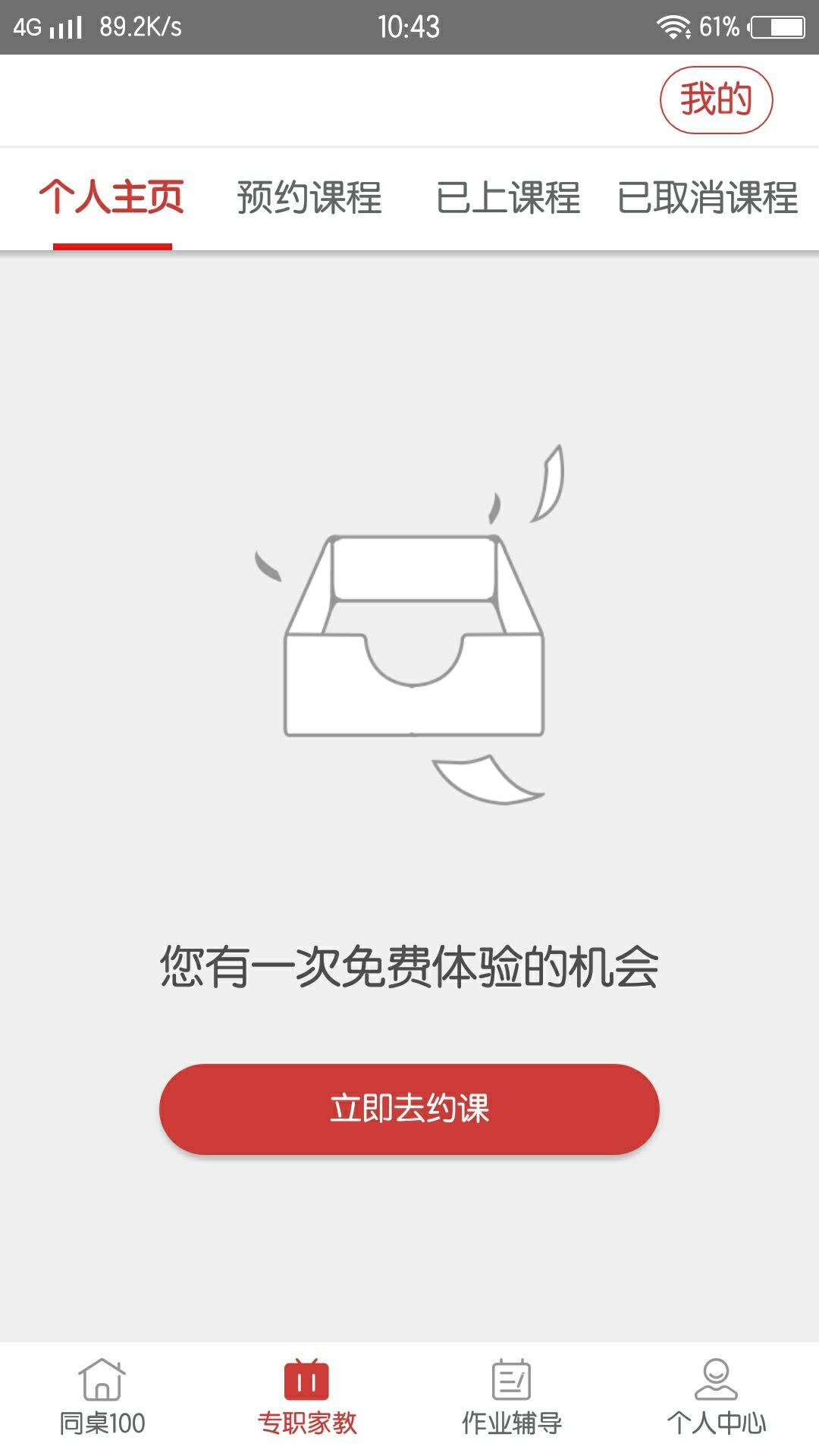The image size is (819, 1456).
Task: Tap the 立即去约课 button
Action: [x=409, y=1109]
